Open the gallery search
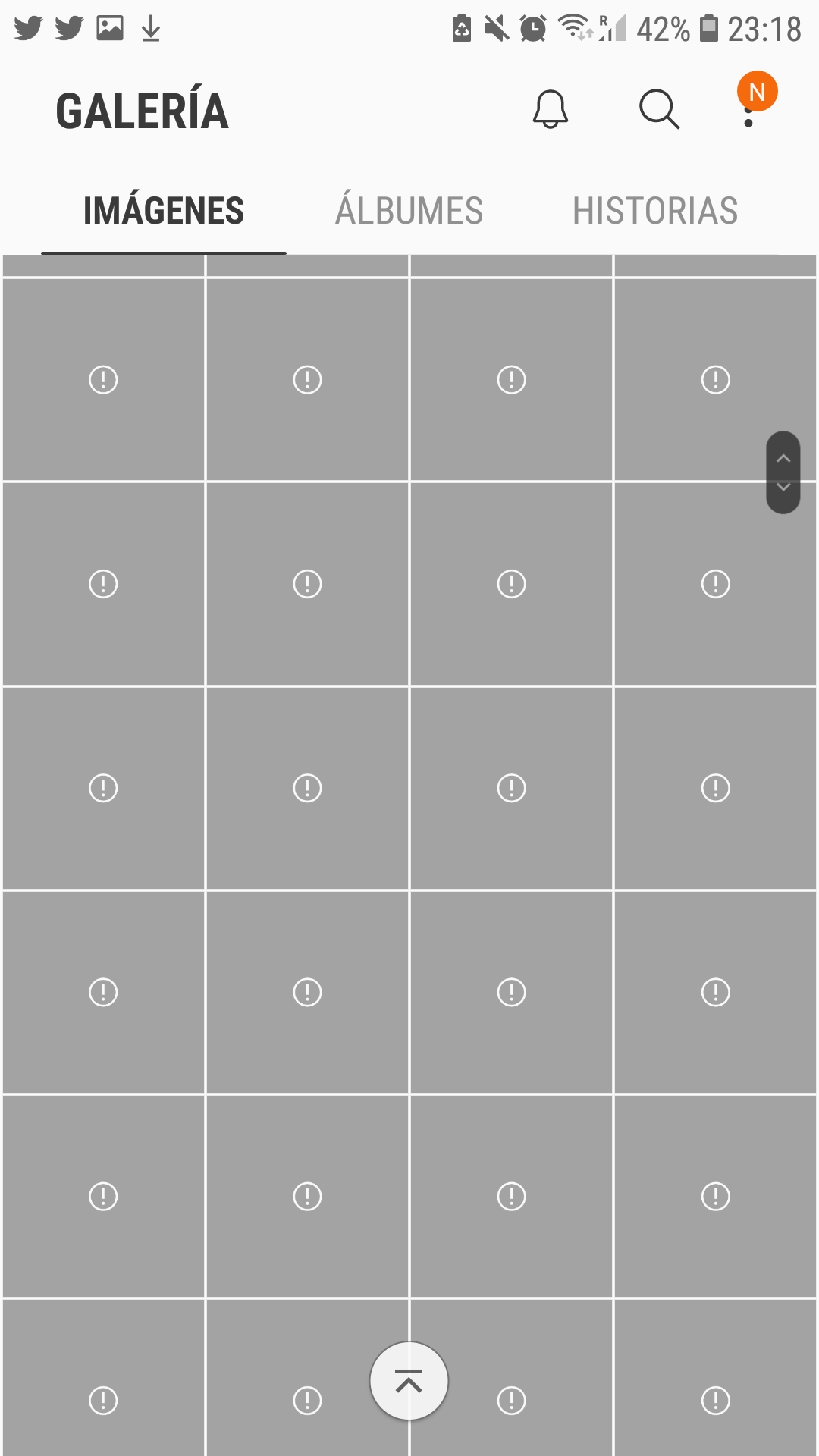819x1456 pixels. pyautogui.click(x=659, y=110)
